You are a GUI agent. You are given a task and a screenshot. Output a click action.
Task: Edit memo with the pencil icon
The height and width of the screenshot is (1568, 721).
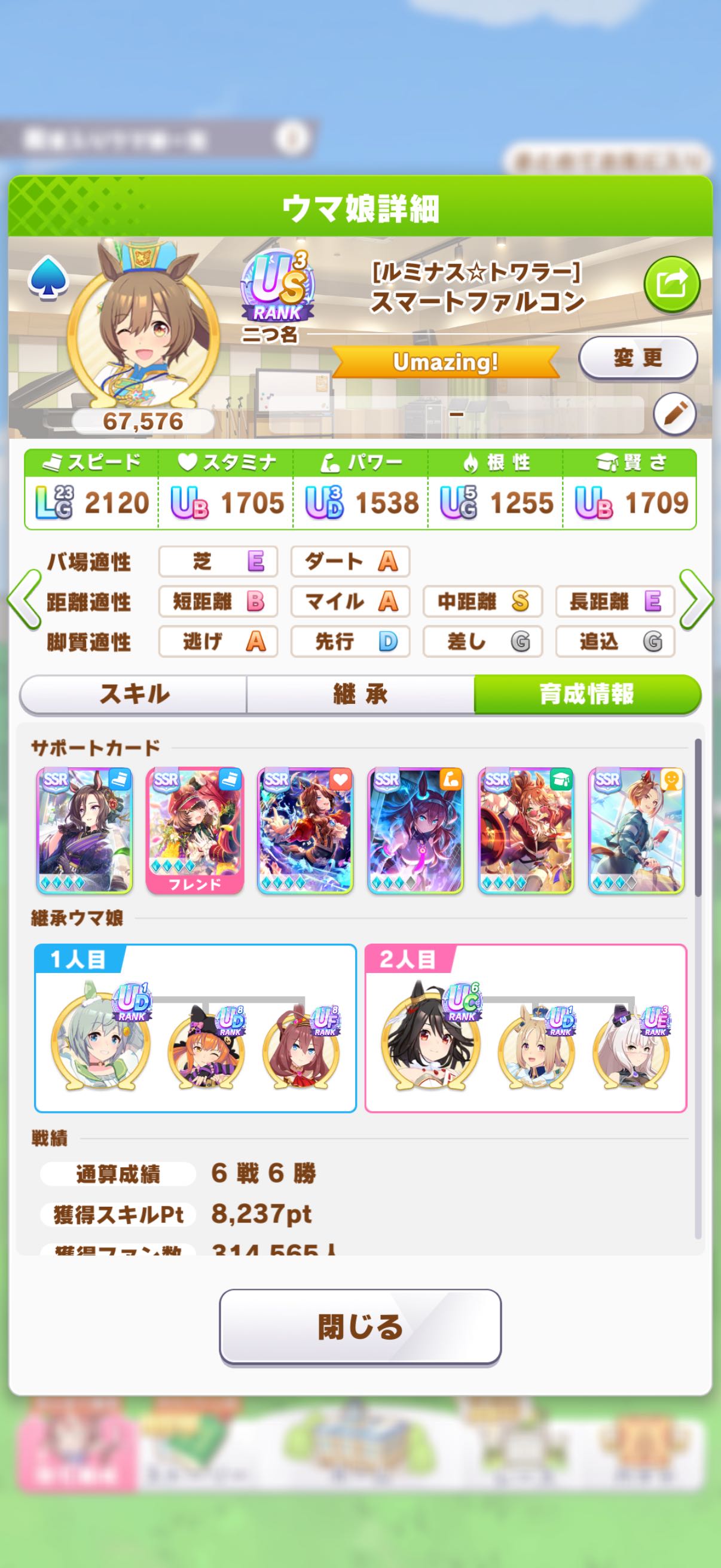click(x=674, y=414)
